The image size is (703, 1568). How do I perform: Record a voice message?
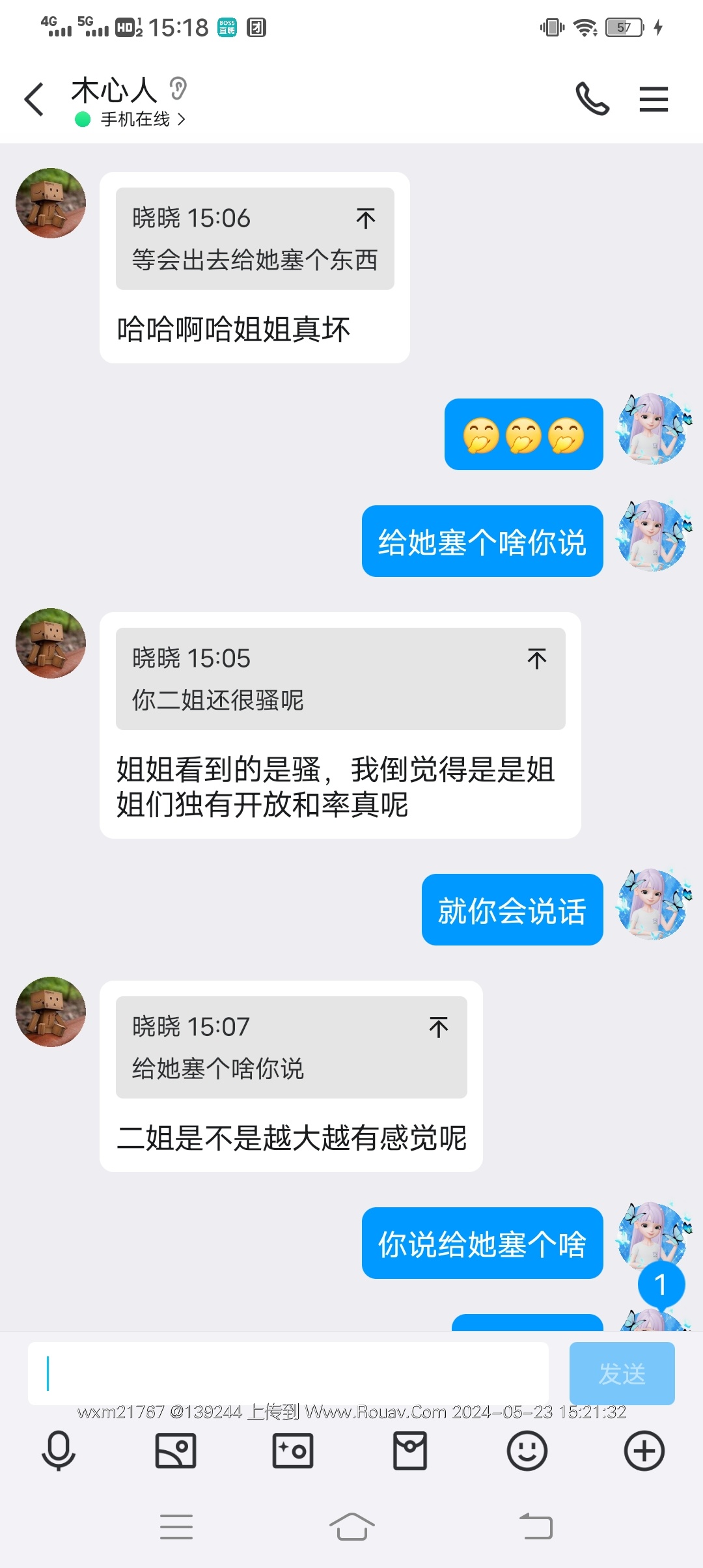point(59,1451)
